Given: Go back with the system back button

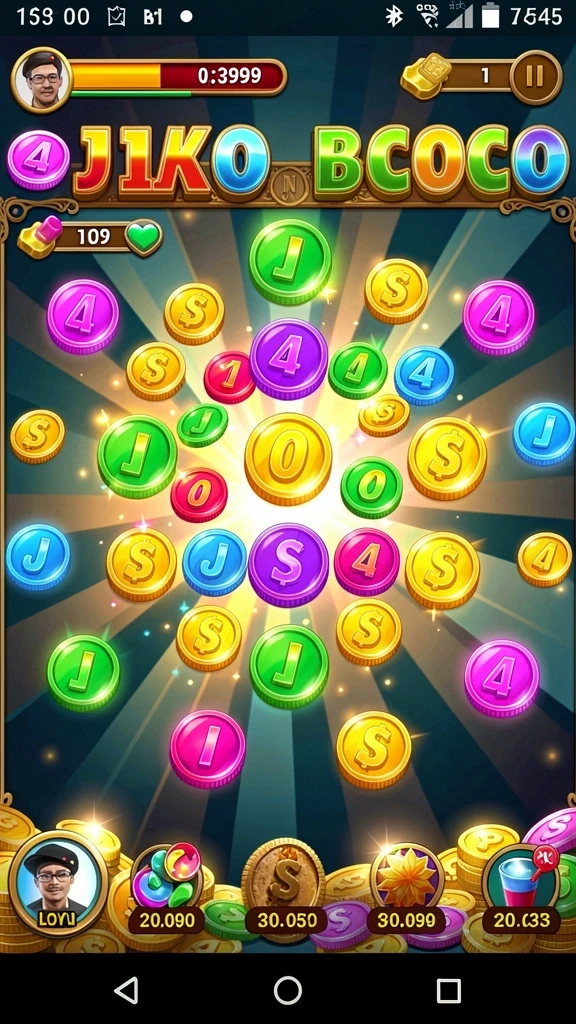Looking at the screenshot, I should pyautogui.click(x=127, y=990).
